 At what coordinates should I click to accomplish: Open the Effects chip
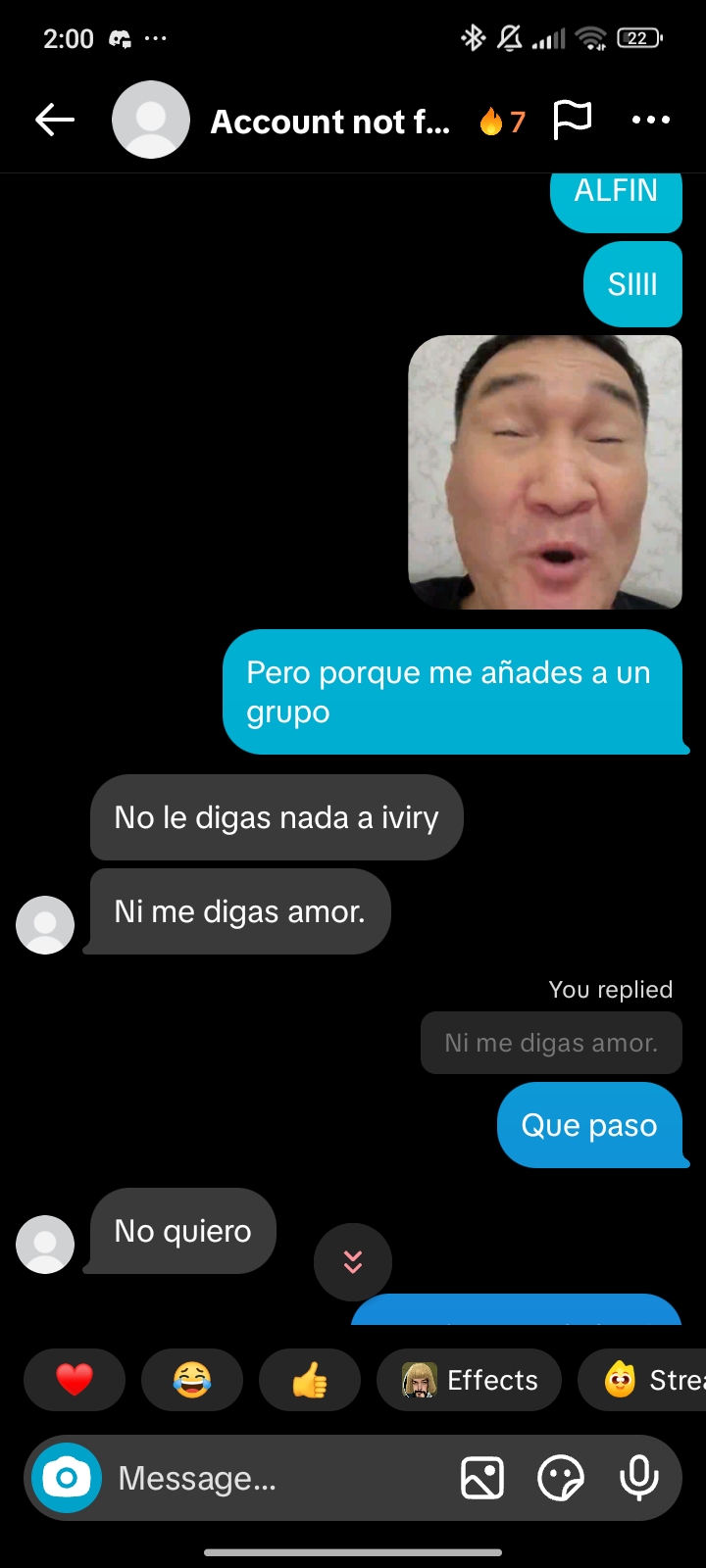tap(469, 1380)
